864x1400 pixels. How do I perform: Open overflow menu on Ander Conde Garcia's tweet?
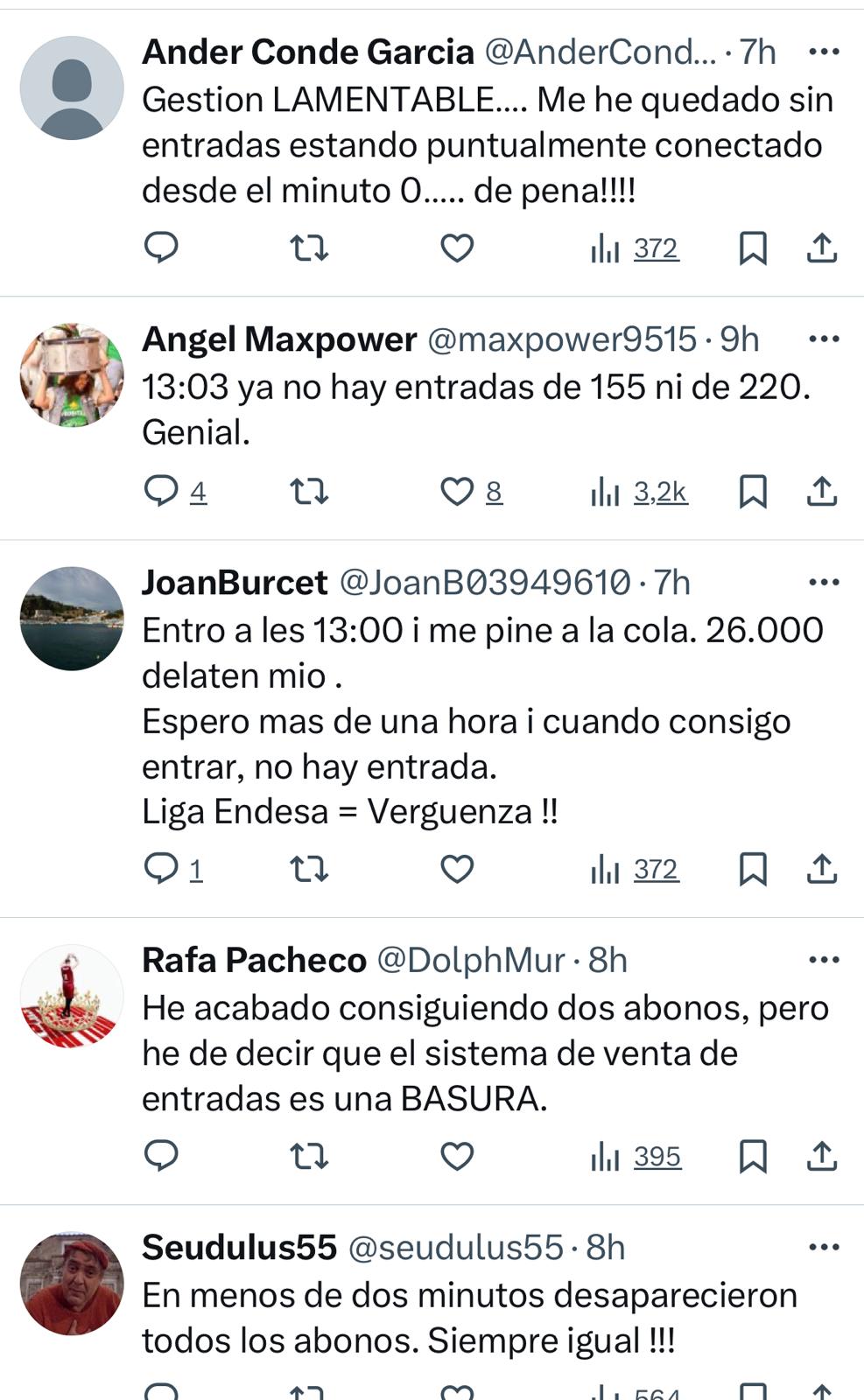824,52
